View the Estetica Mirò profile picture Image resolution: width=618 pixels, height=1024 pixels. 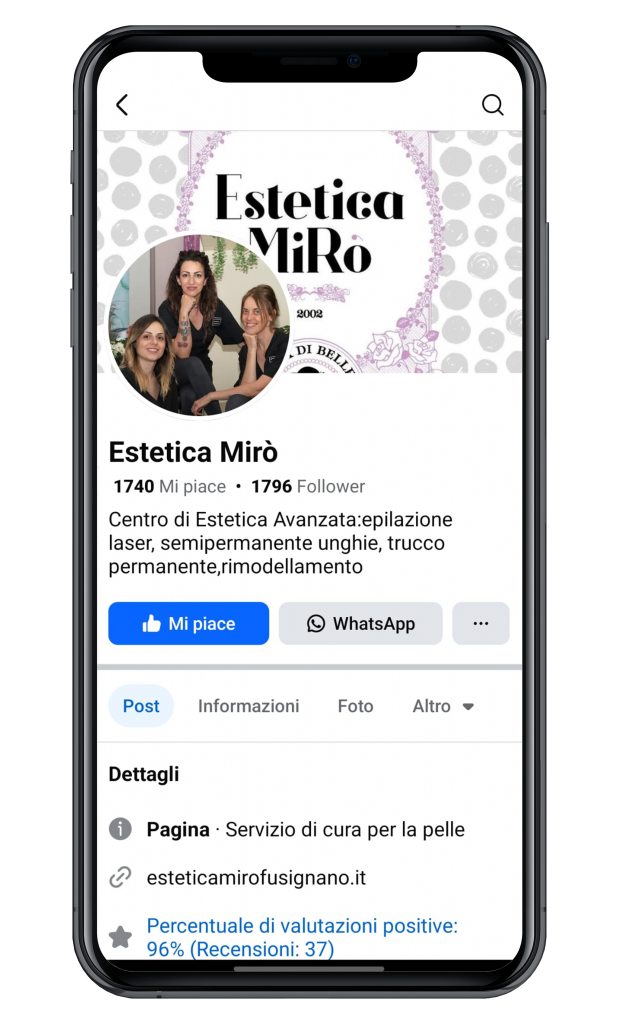pyautogui.click(x=199, y=325)
